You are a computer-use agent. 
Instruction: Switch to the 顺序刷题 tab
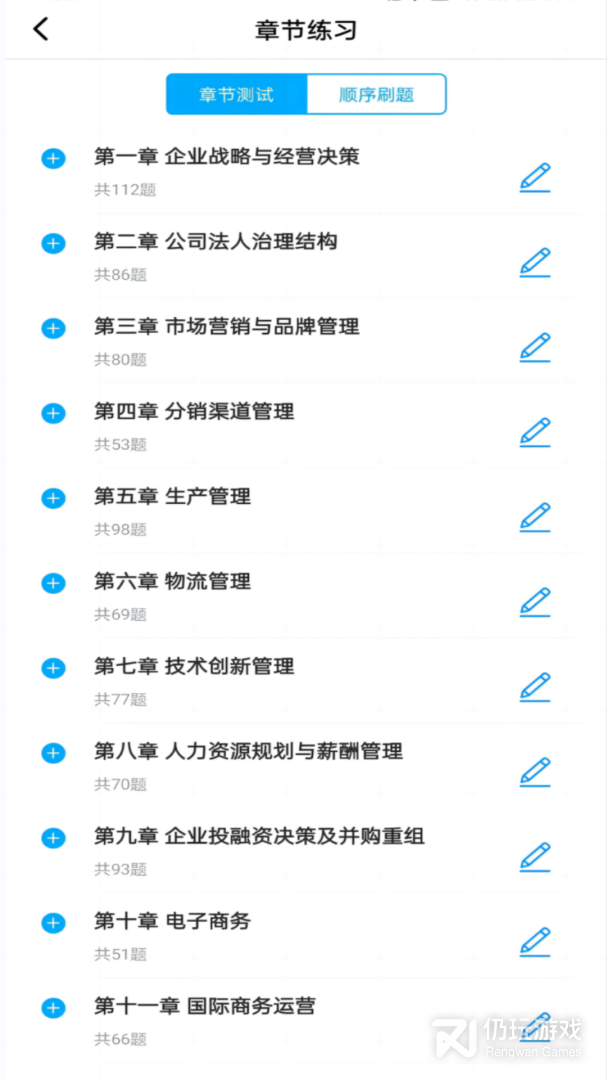(376, 94)
